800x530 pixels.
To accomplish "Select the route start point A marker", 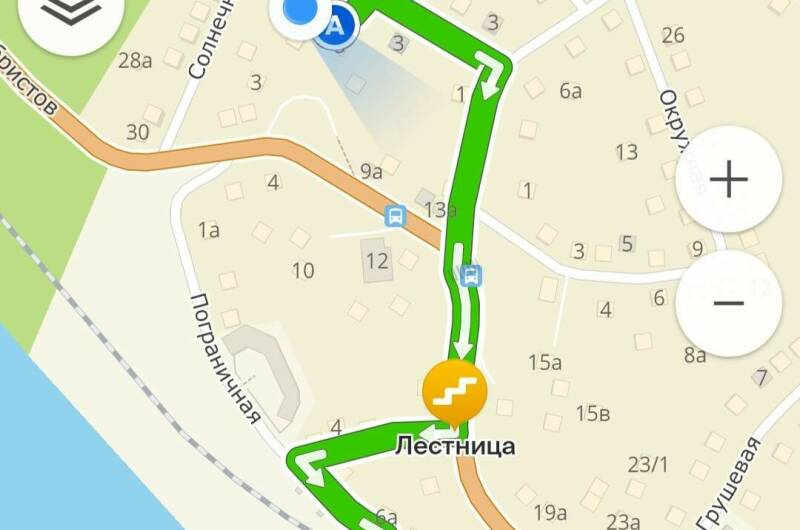I will (x=338, y=27).
